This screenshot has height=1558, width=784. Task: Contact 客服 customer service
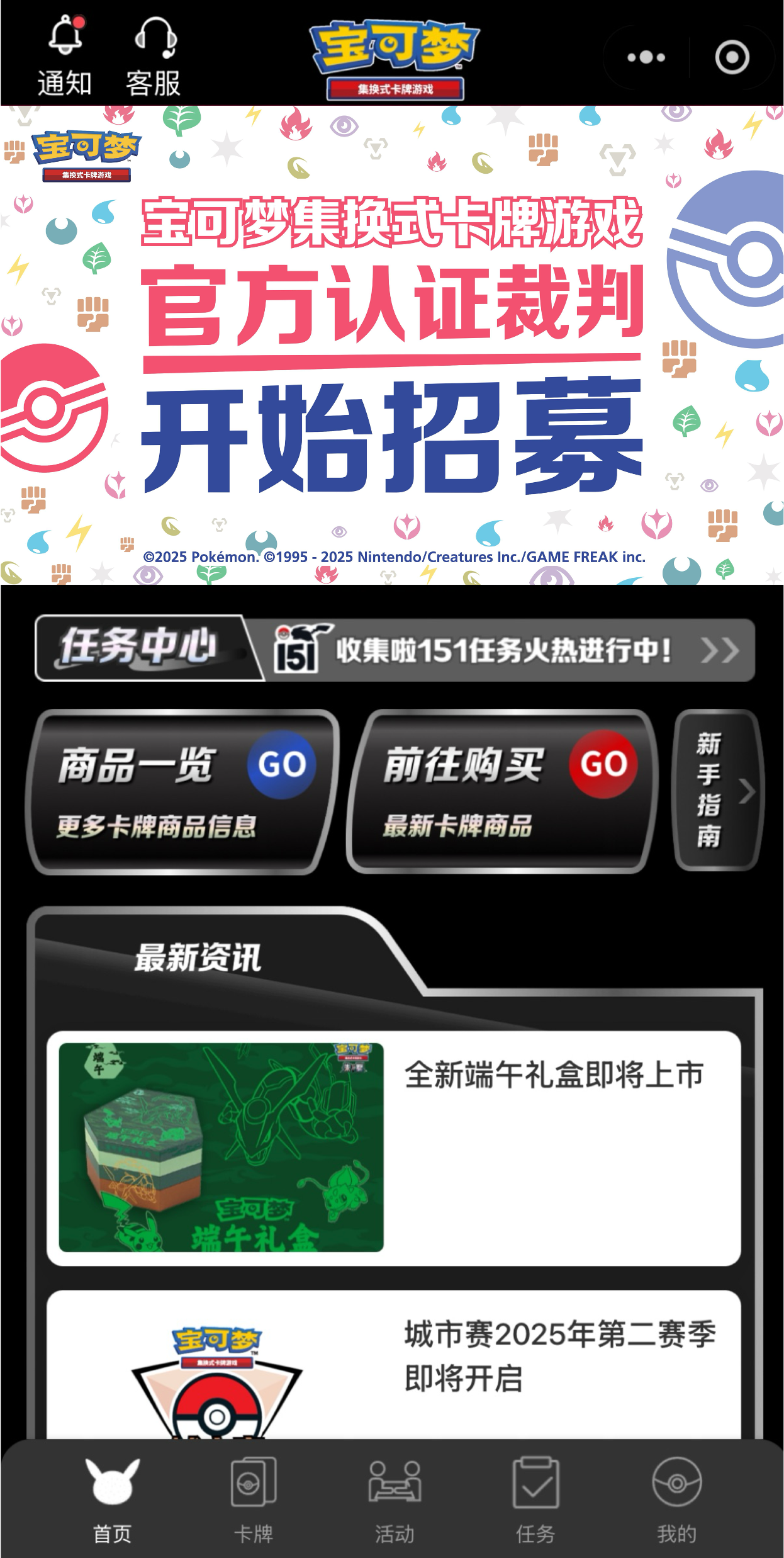153,57
